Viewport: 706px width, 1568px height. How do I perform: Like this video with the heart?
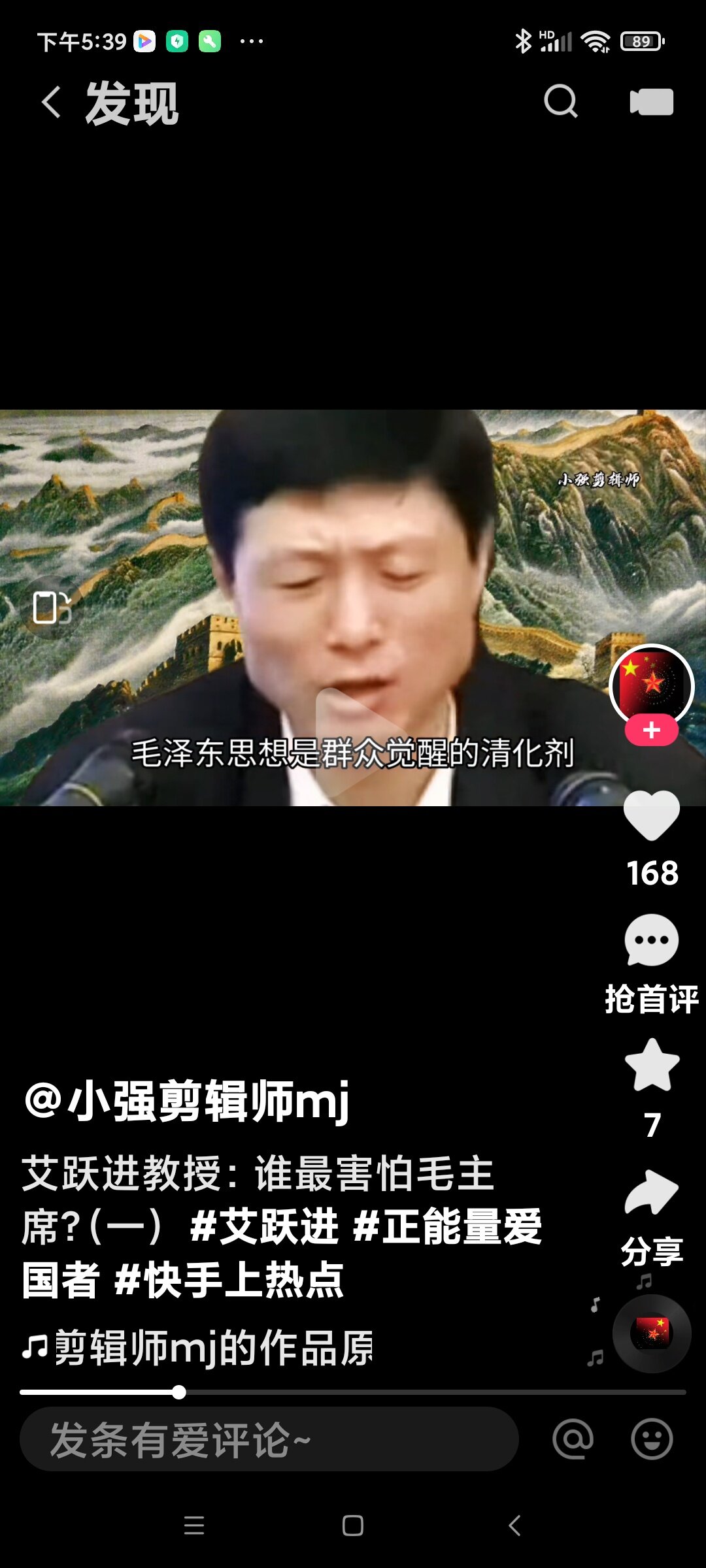pos(651,815)
